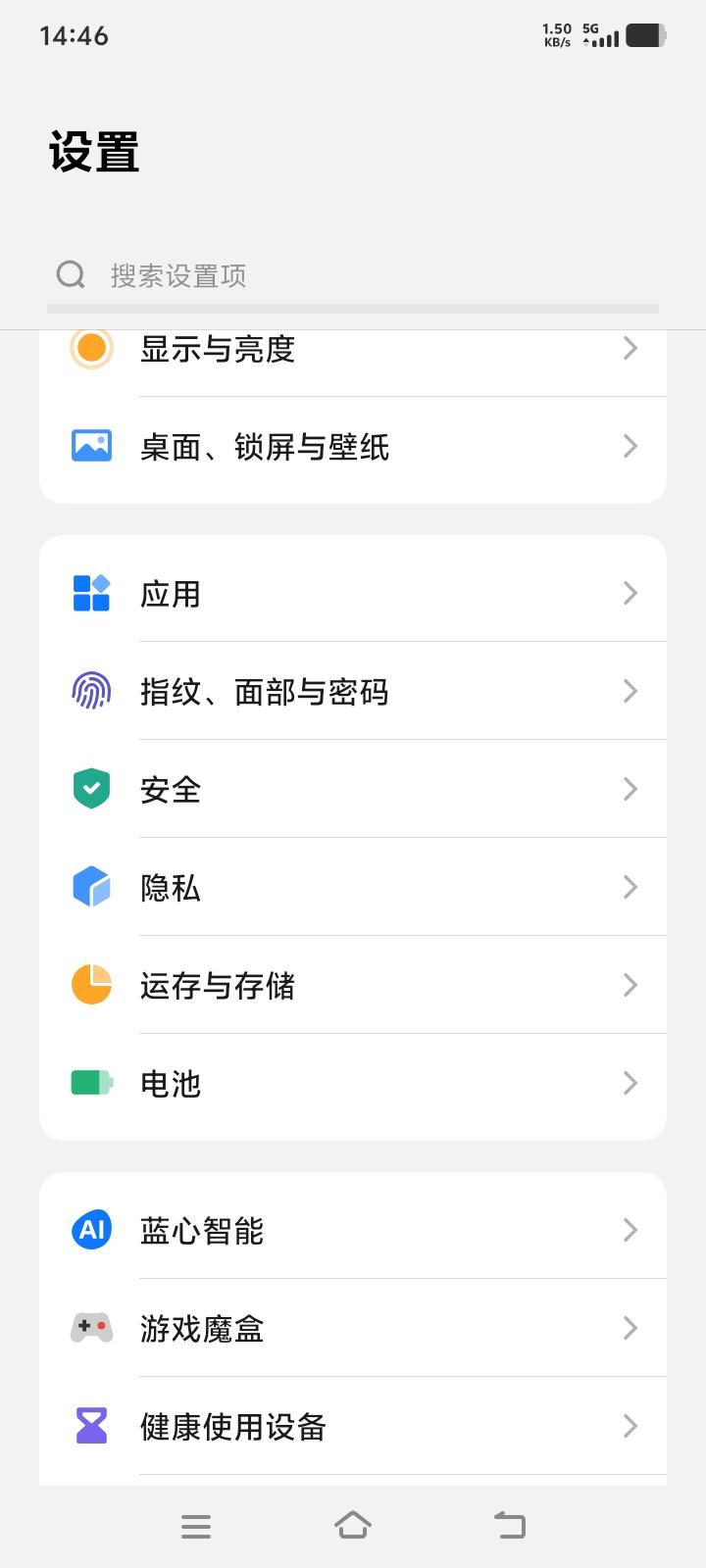The image size is (706, 1568).
Task: Tap the system home button
Action: tap(353, 1525)
